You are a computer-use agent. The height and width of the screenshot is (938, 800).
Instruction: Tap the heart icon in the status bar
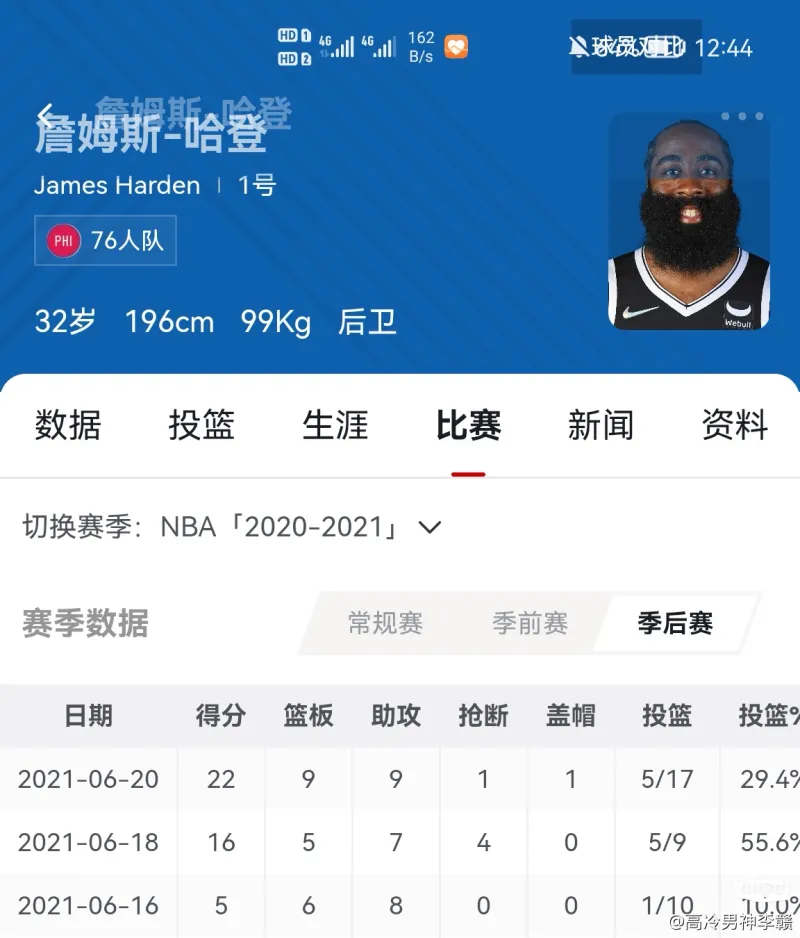(x=455, y=44)
